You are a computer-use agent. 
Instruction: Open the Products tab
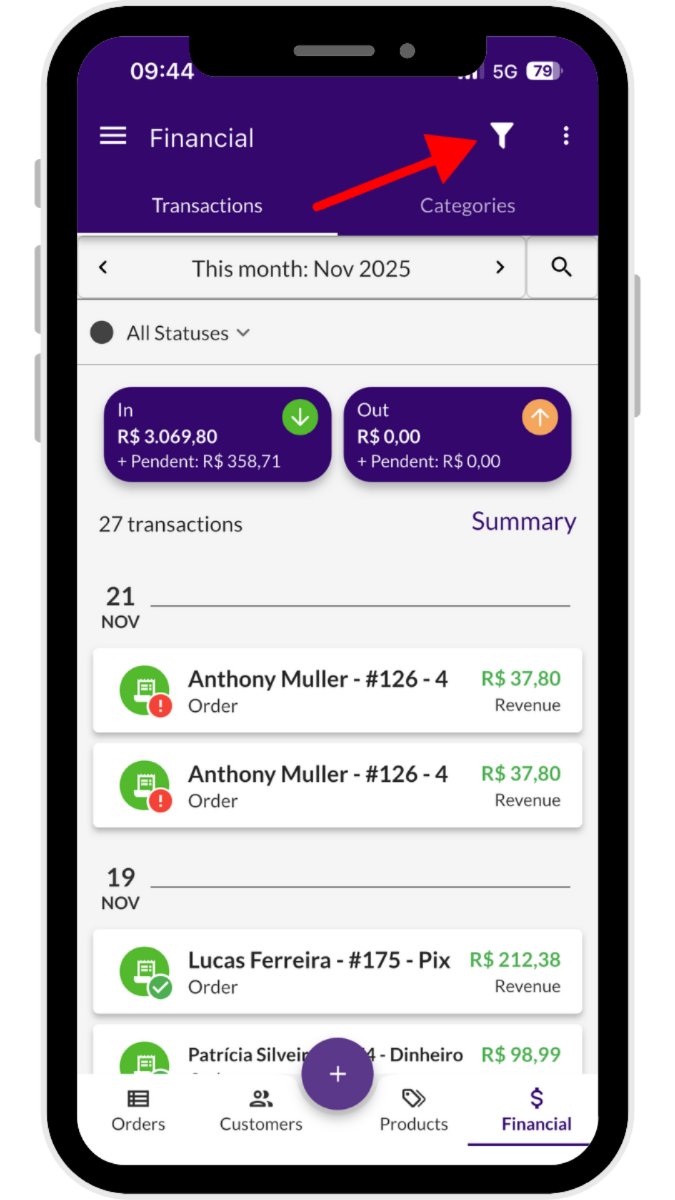[x=413, y=1111]
